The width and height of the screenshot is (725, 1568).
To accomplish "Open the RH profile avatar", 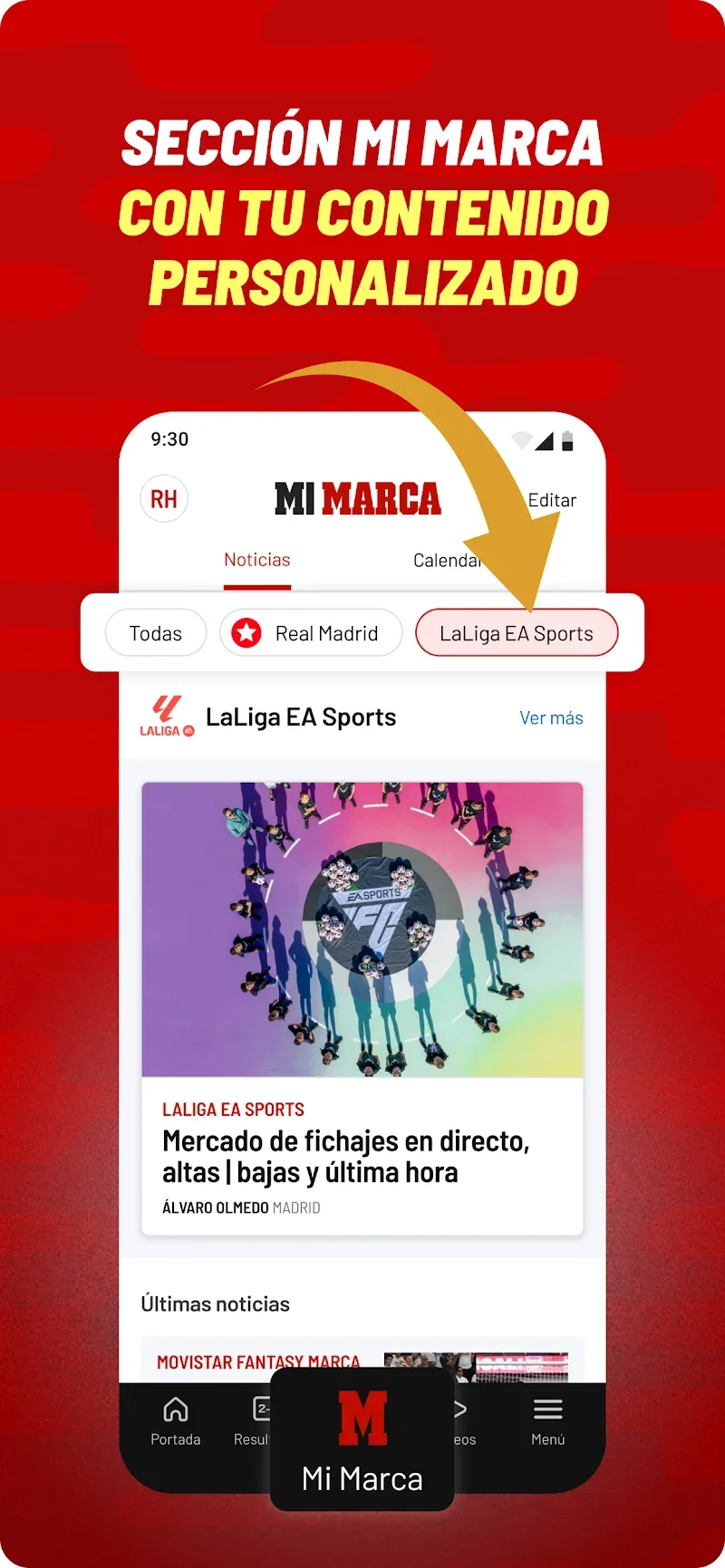I will (x=163, y=499).
